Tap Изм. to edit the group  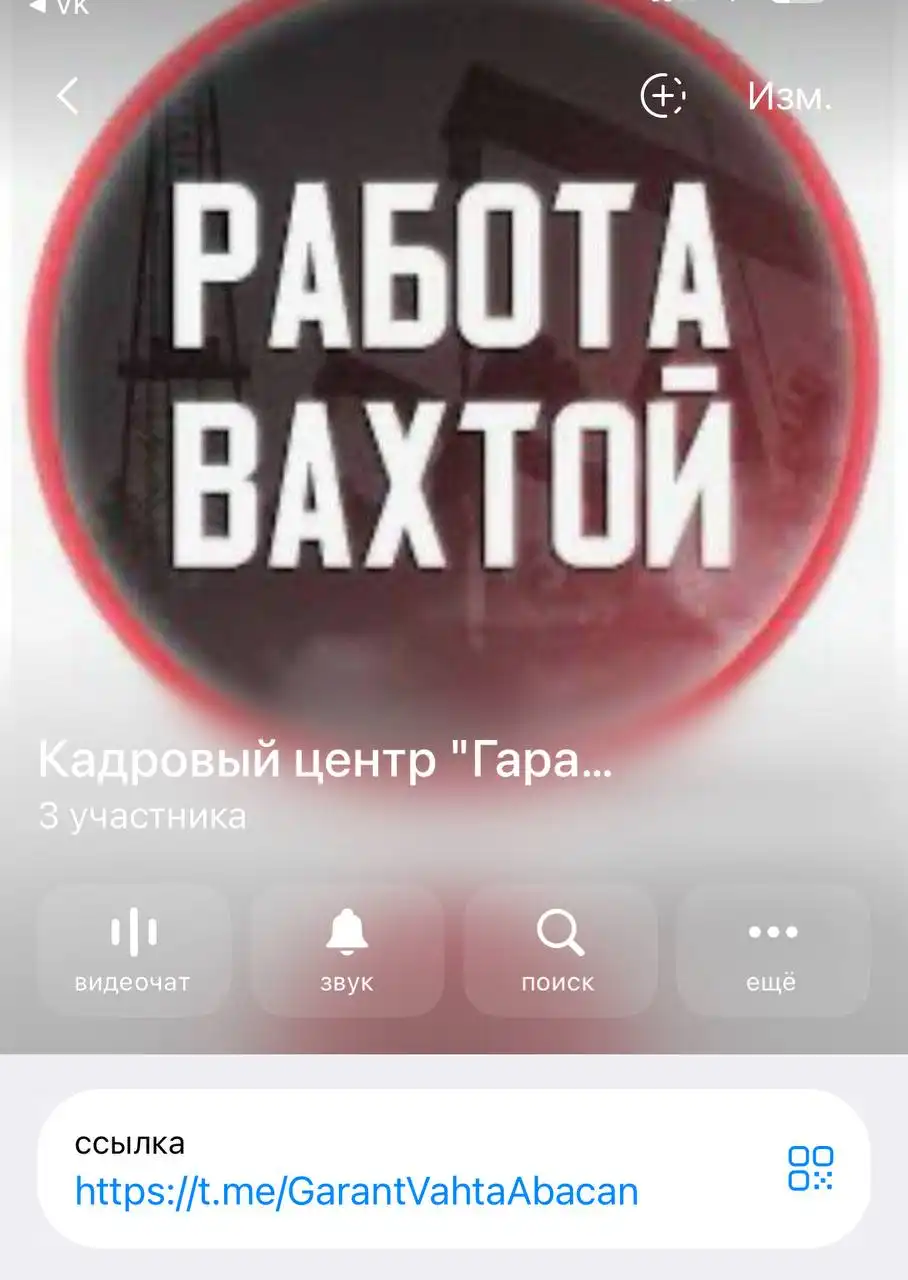pos(790,96)
